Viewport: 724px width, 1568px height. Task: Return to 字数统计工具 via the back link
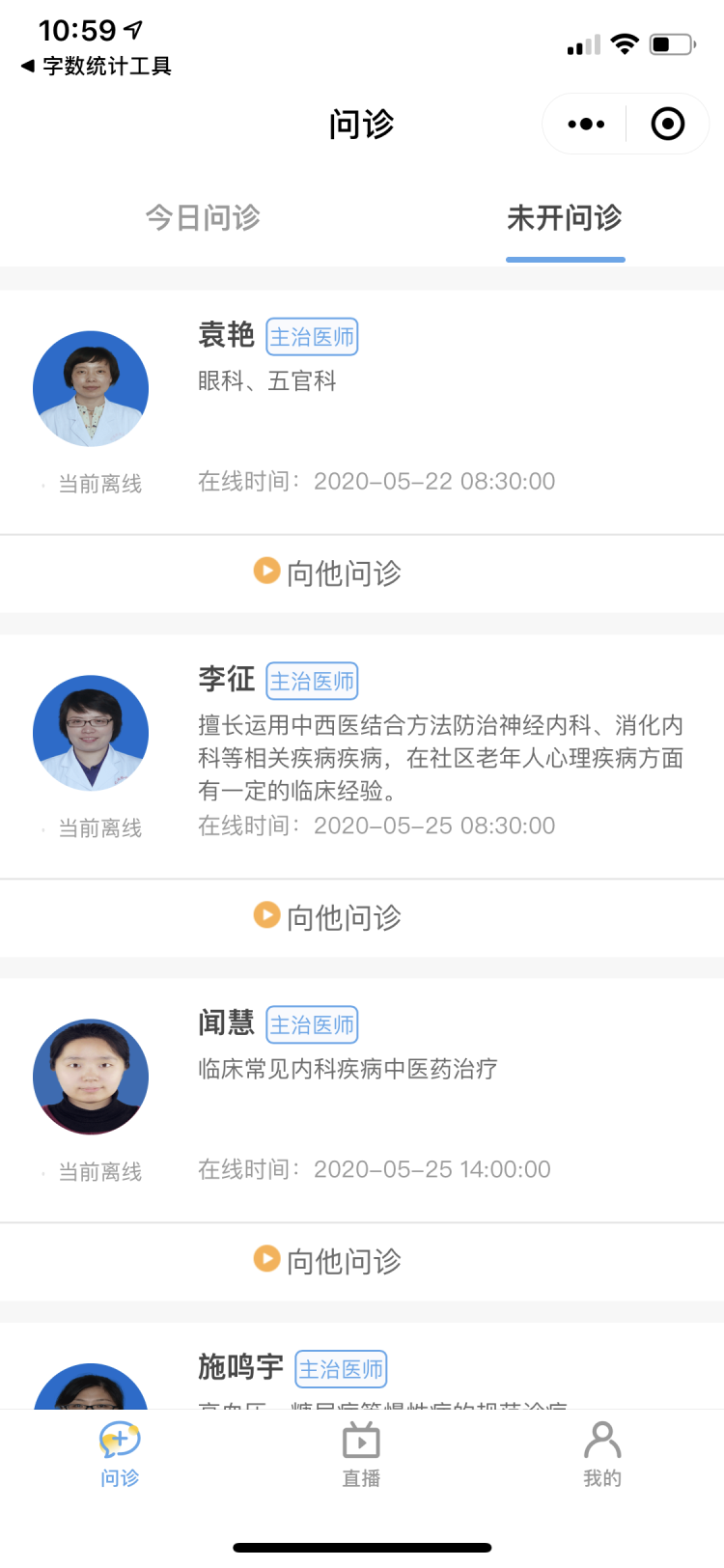pos(97,66)
